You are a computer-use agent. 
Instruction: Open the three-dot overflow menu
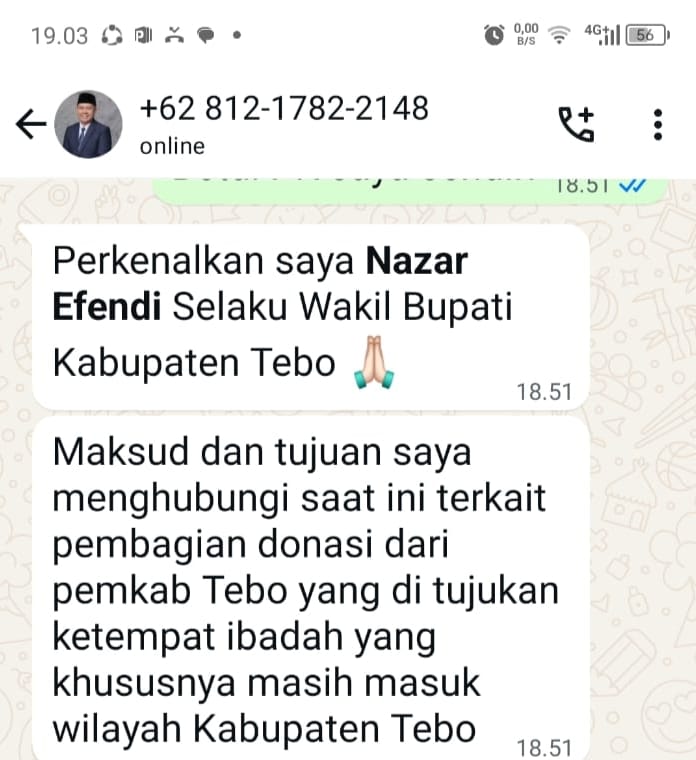pyautogui.click(x=657, y=124)
